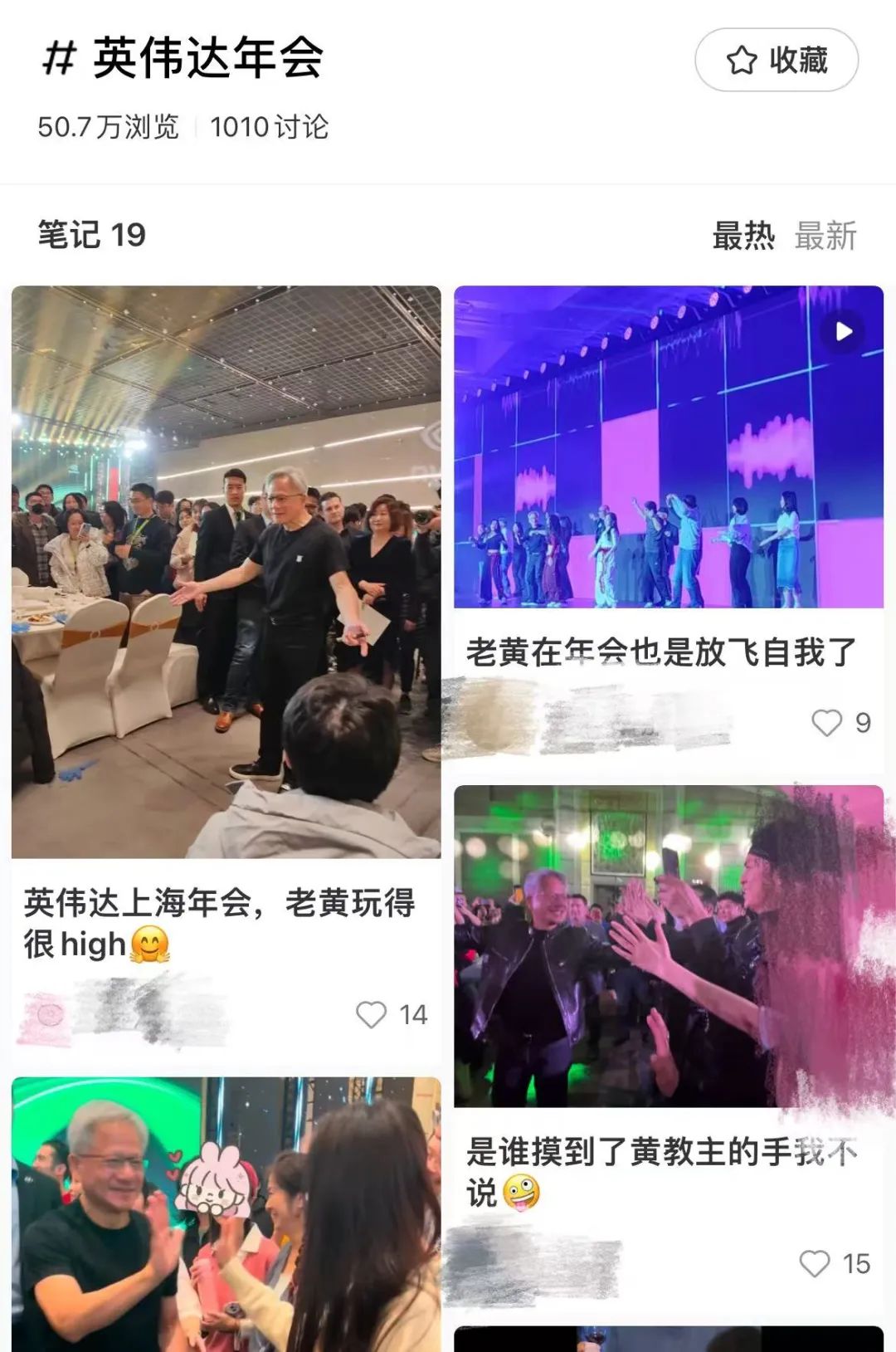Tap the 收藏 button to save topic
Viewport: 896px width, 1352px height.
[x=776, y=60]
